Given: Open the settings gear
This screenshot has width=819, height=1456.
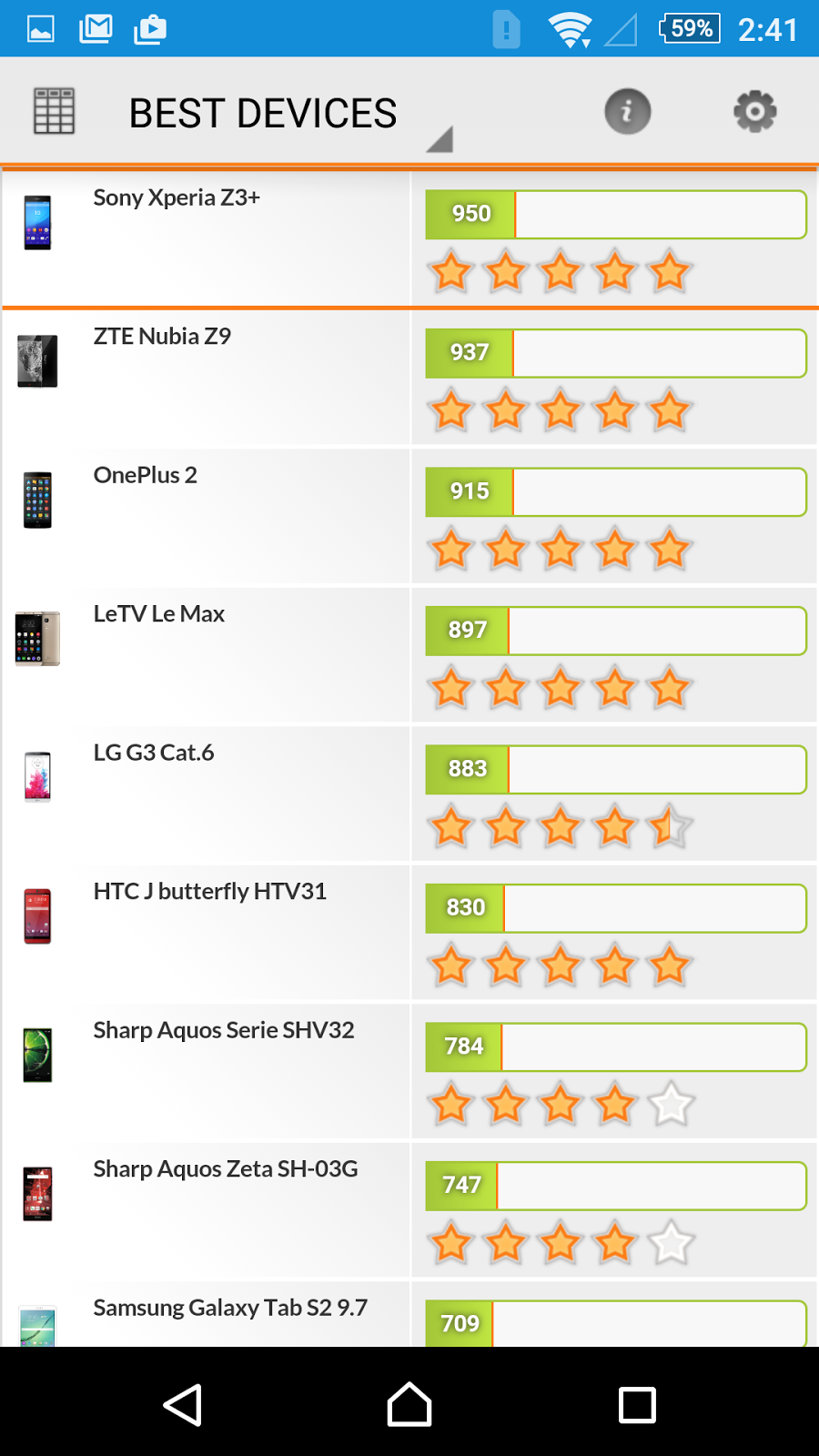Looking at the screenshot, I should pos(754,112).
